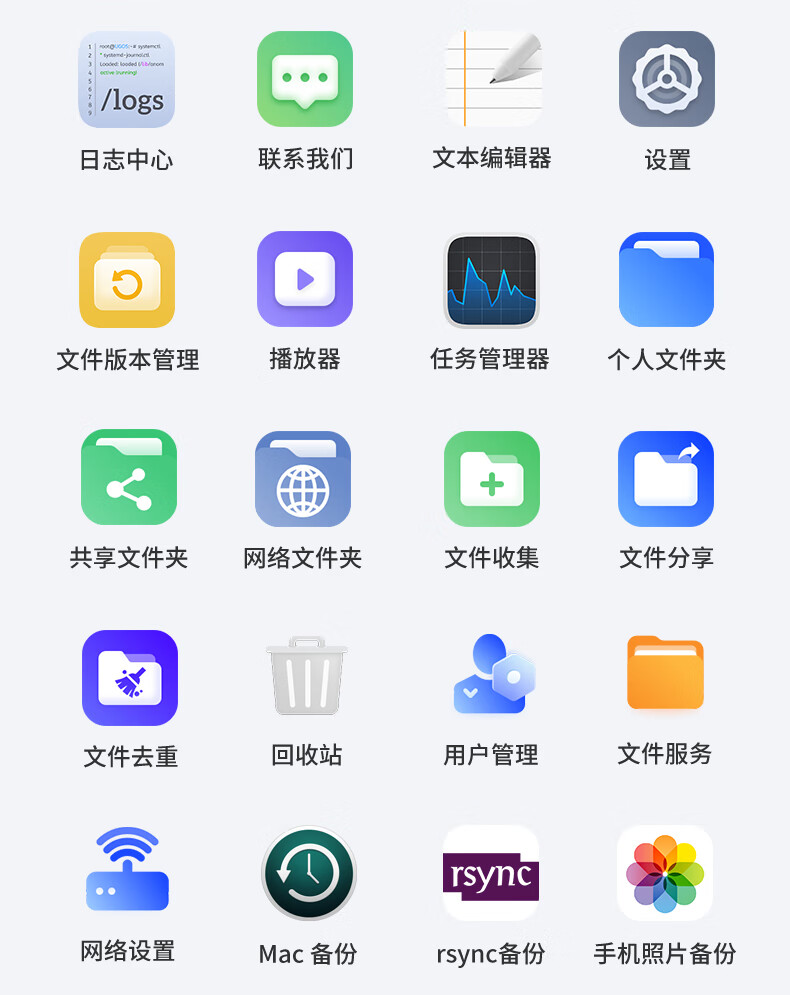Image resolution: width=790 pixels, height=995 pixels.
Task: Launch the 文本编辑器 text editor
Action: click(490, 79)
